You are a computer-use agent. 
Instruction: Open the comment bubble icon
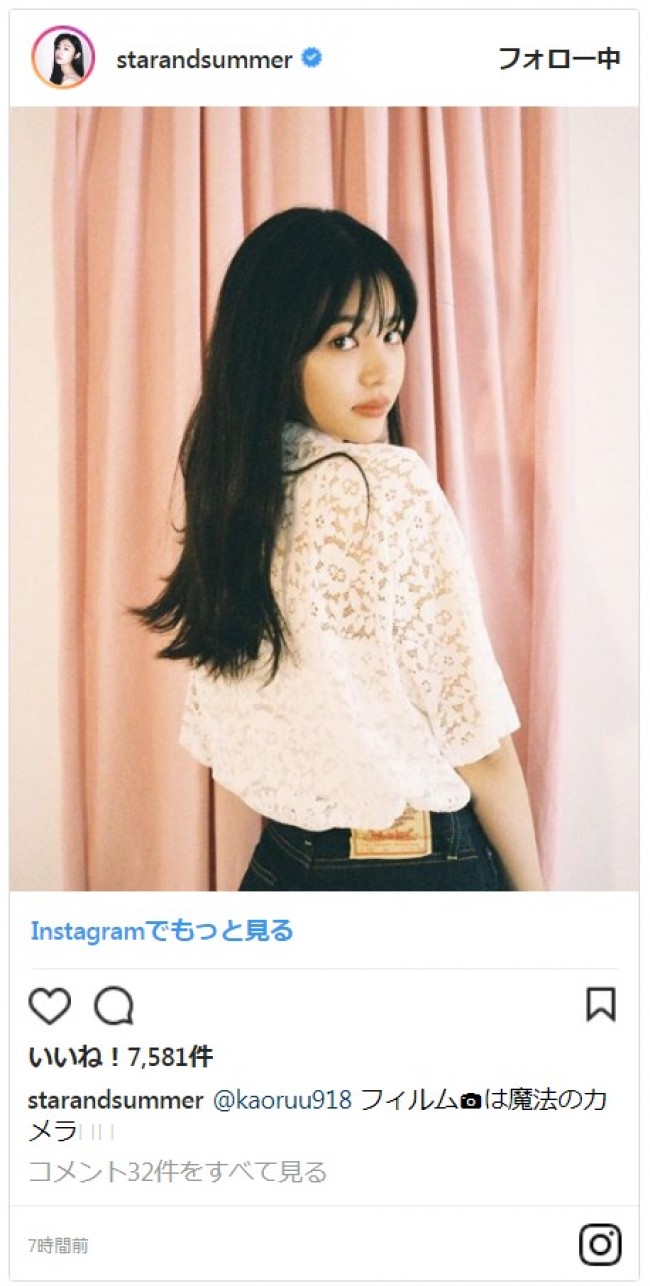click(x=114, y=1006)
